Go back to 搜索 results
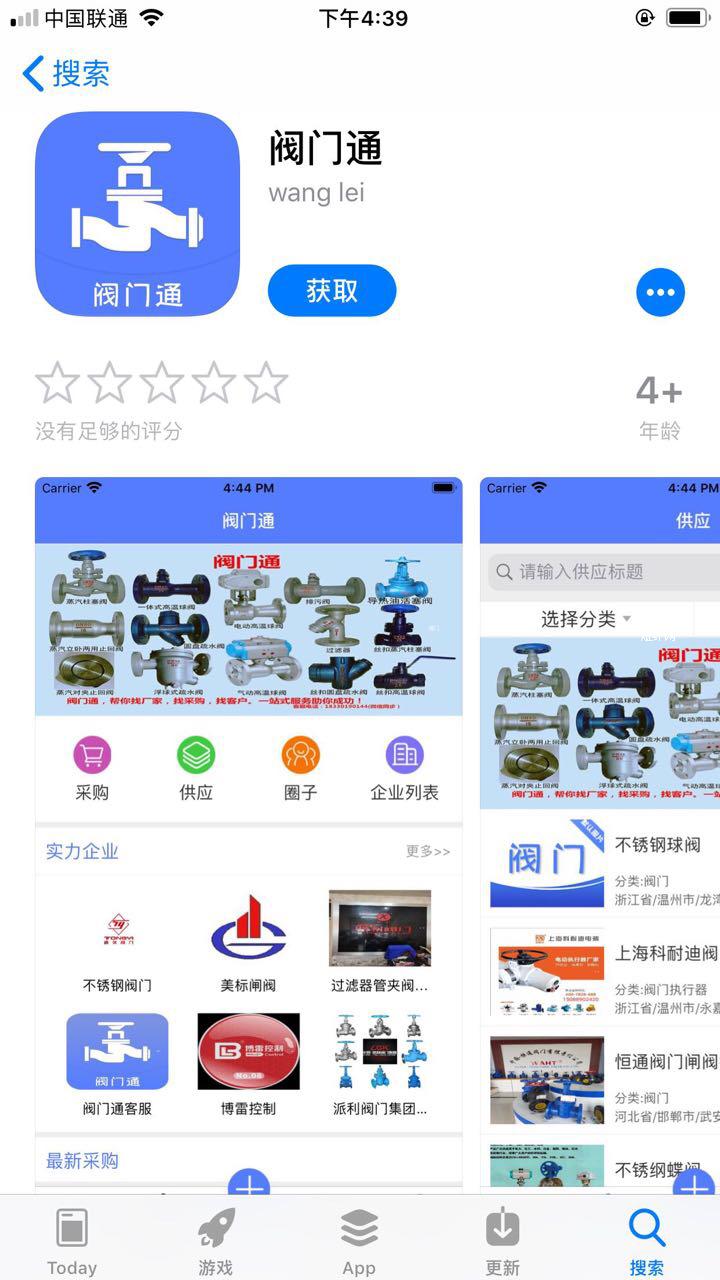The height and width of the screenshot is (1280, 720). tap(66, 74)
